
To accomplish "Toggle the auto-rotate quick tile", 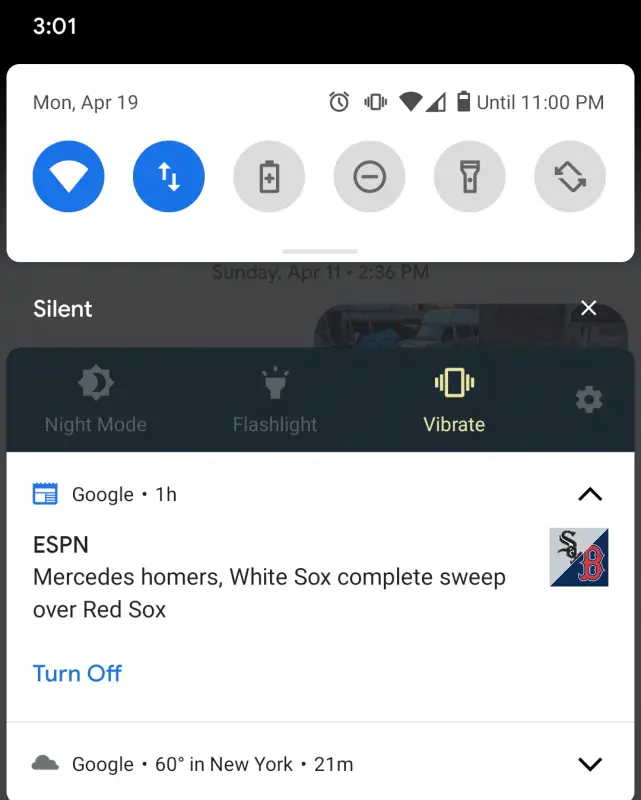I will coord(570,177).
